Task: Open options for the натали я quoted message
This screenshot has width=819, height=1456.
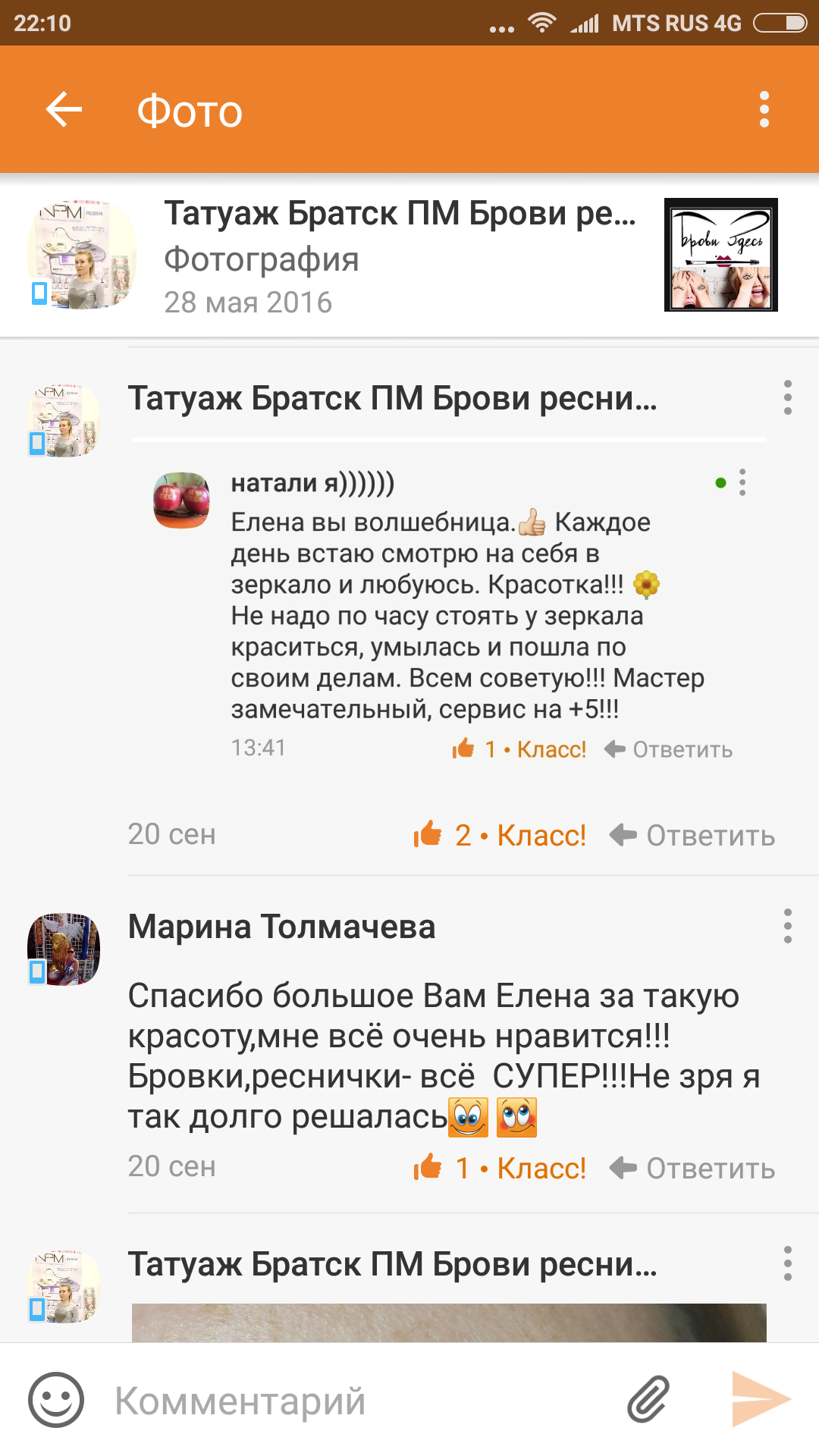Action: click(x=742, y=482)
